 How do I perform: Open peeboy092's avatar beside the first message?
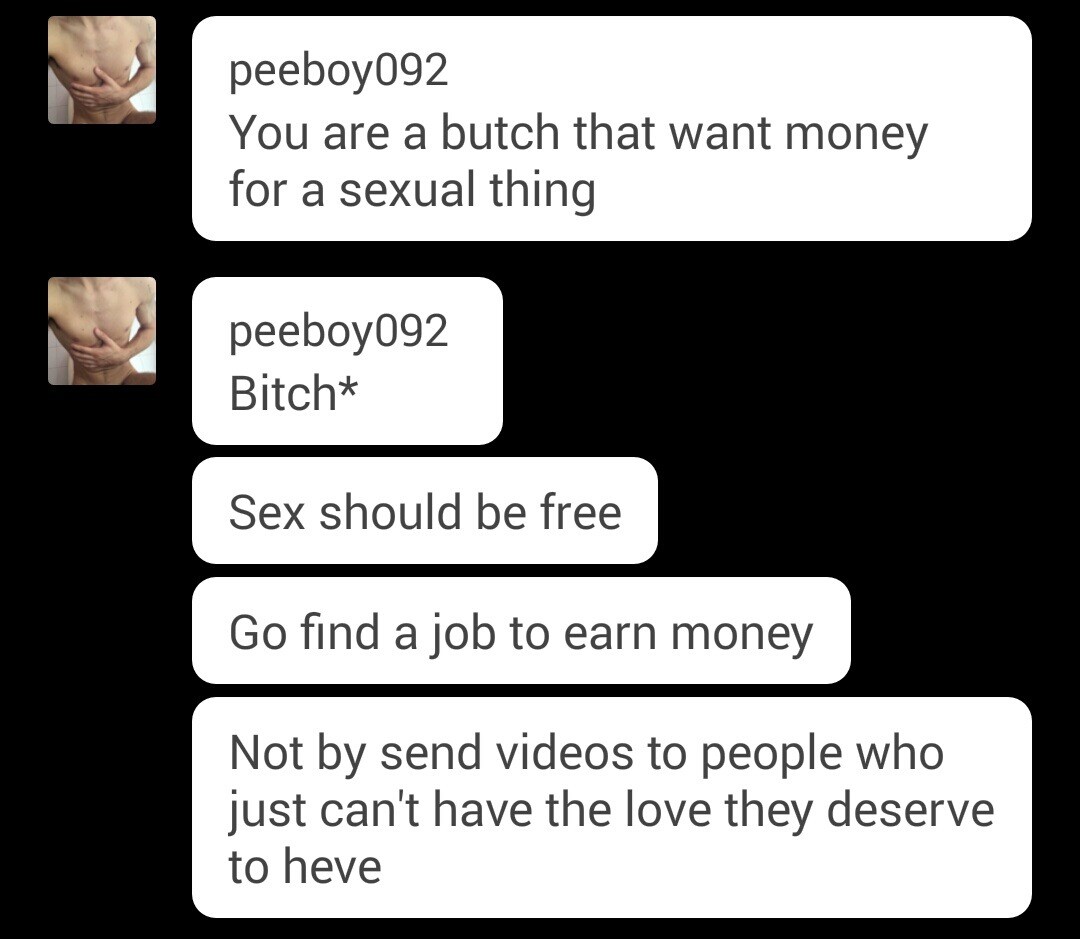point(102,70)
